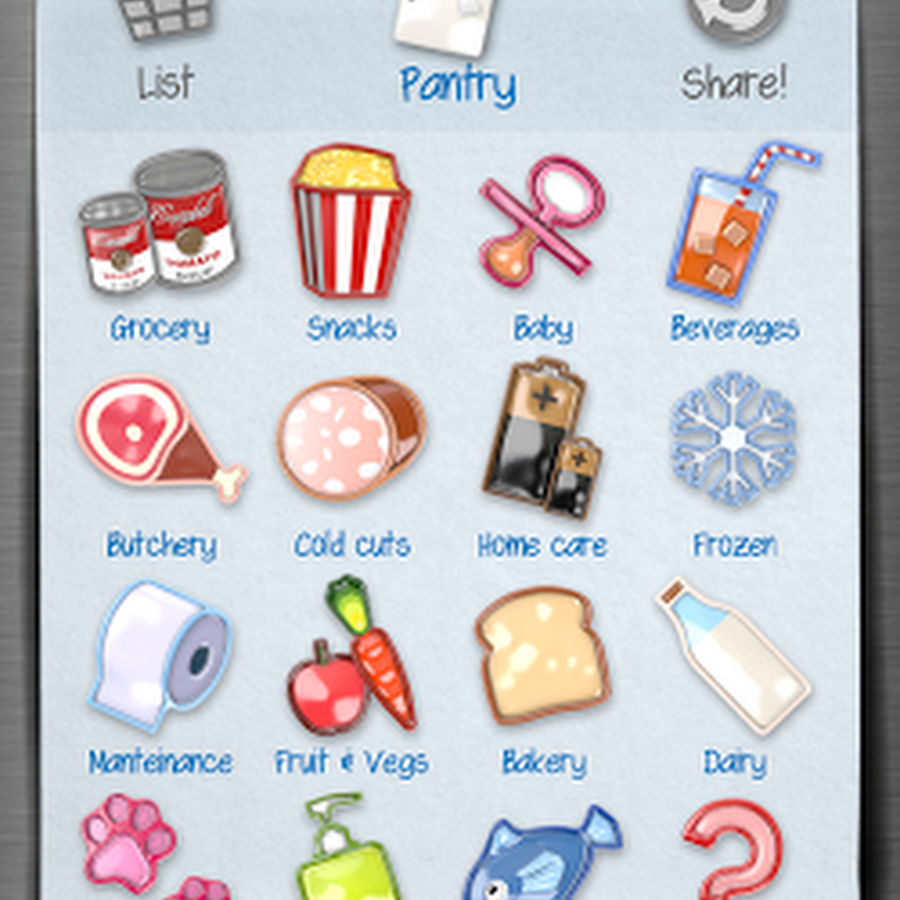
Task: Switch to the List tab
Action: [x=165, y=50]
